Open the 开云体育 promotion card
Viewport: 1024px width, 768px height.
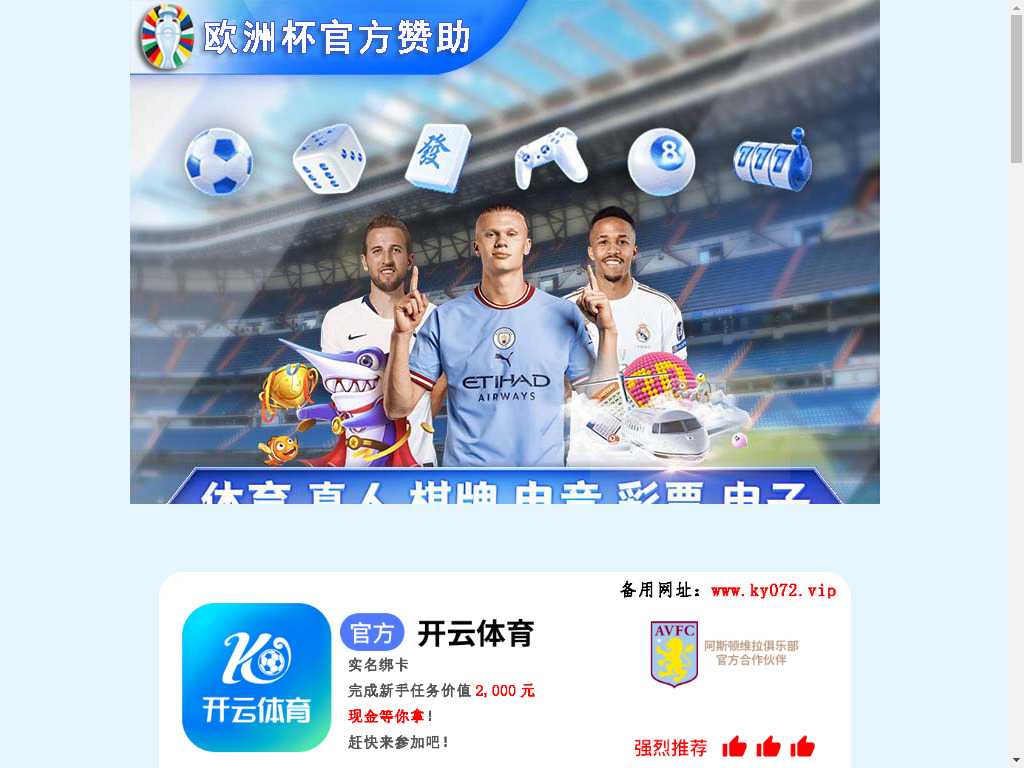[x=504, y=672]
